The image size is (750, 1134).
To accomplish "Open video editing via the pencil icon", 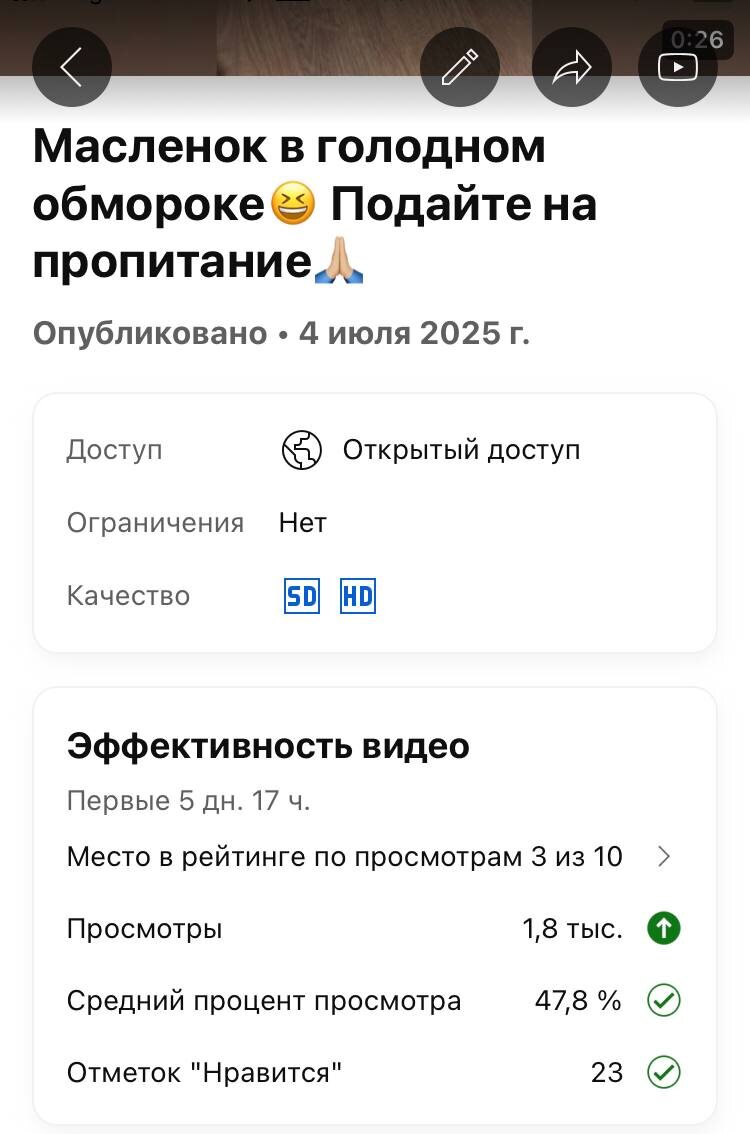I will click(x=460, y=67).
